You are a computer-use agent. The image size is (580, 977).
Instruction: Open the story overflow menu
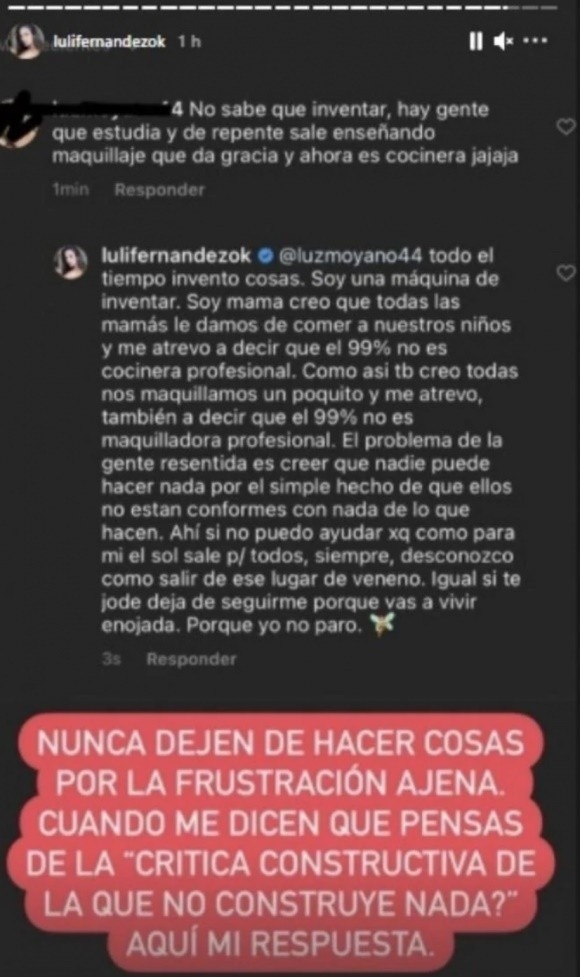coord(536,41)
